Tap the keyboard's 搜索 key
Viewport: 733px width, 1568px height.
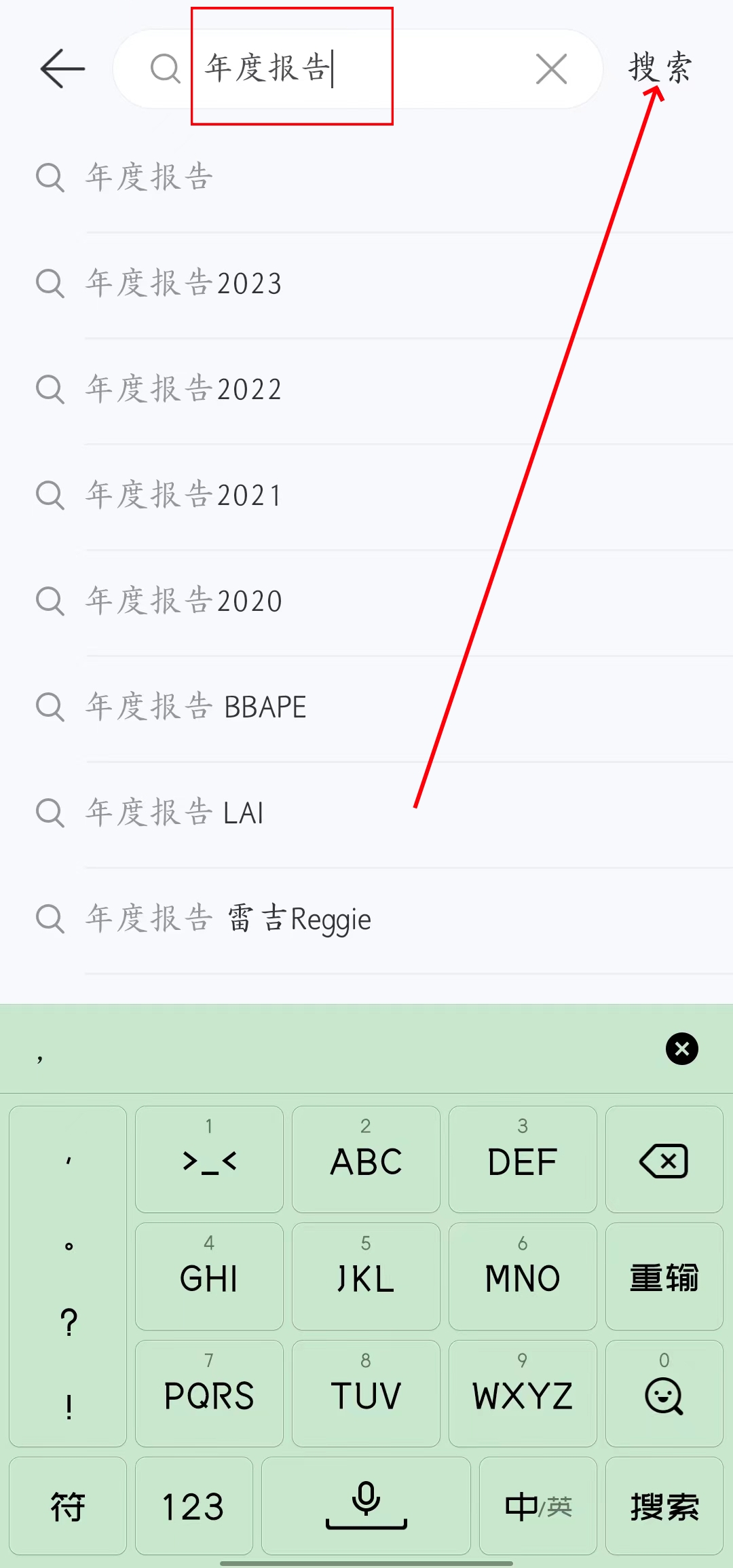pyautogui.click(x=664, y=1506)
